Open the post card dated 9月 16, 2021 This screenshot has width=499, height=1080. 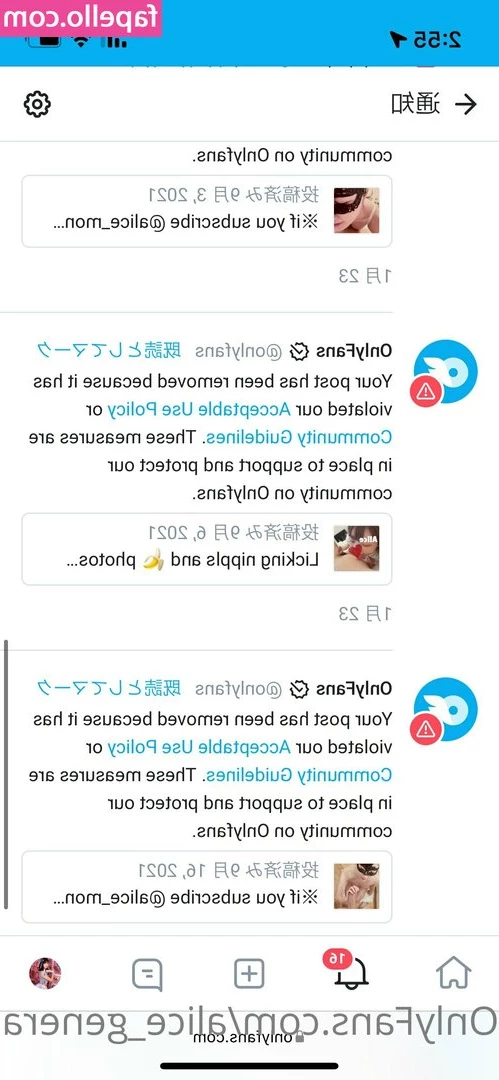pyautogui.click(x=207, y=886)
